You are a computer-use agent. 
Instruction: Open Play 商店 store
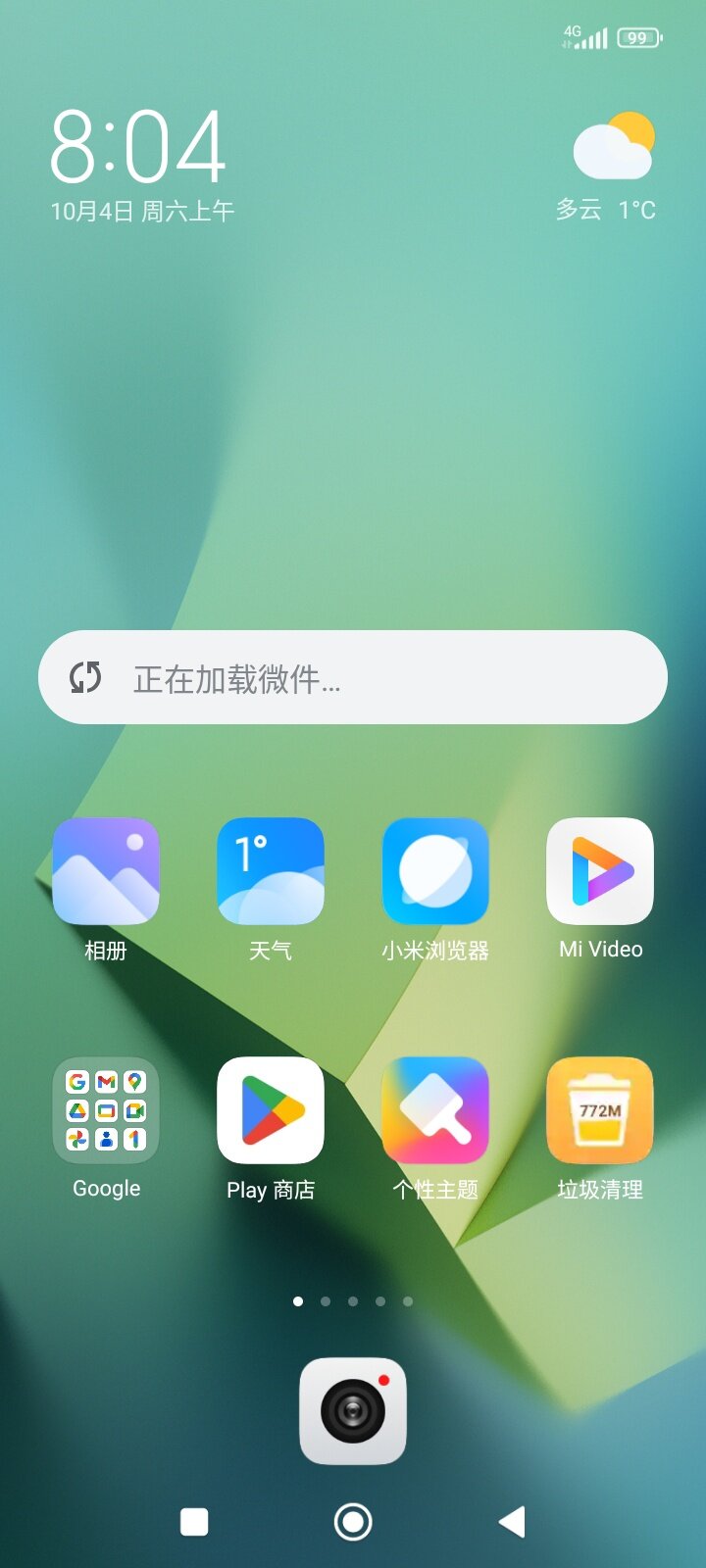pyautogui.click(x=271, y=1110)
